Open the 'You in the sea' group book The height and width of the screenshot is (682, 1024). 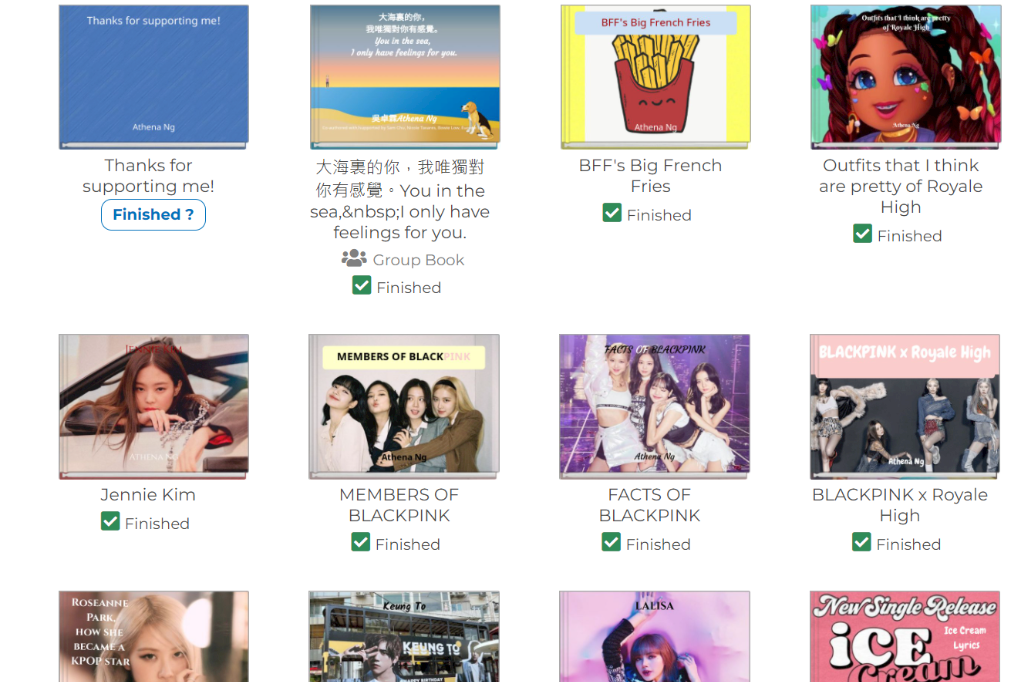tap(404, 76)
